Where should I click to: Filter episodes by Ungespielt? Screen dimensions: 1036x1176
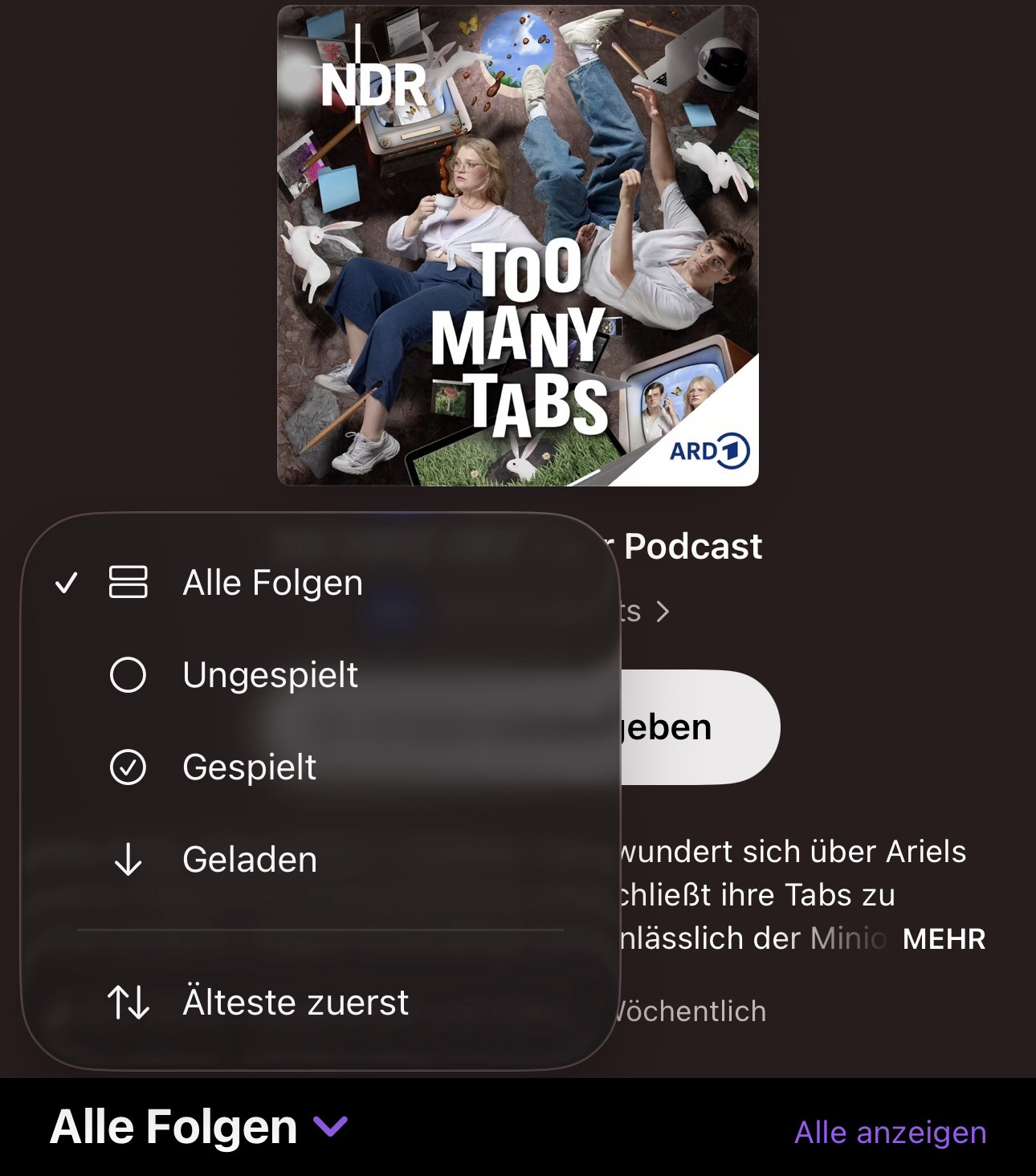270,675
